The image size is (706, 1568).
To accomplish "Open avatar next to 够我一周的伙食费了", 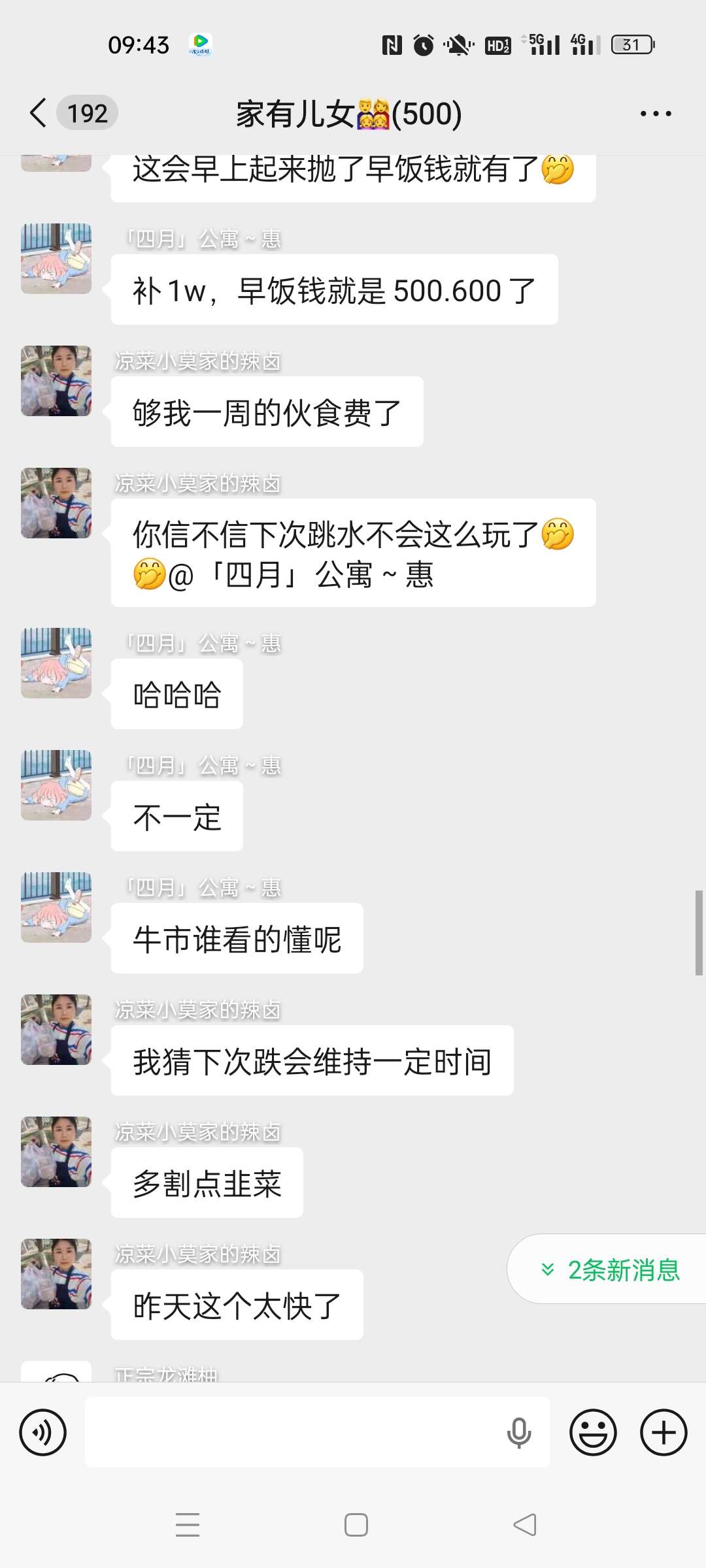I will [x=56, y=381].
